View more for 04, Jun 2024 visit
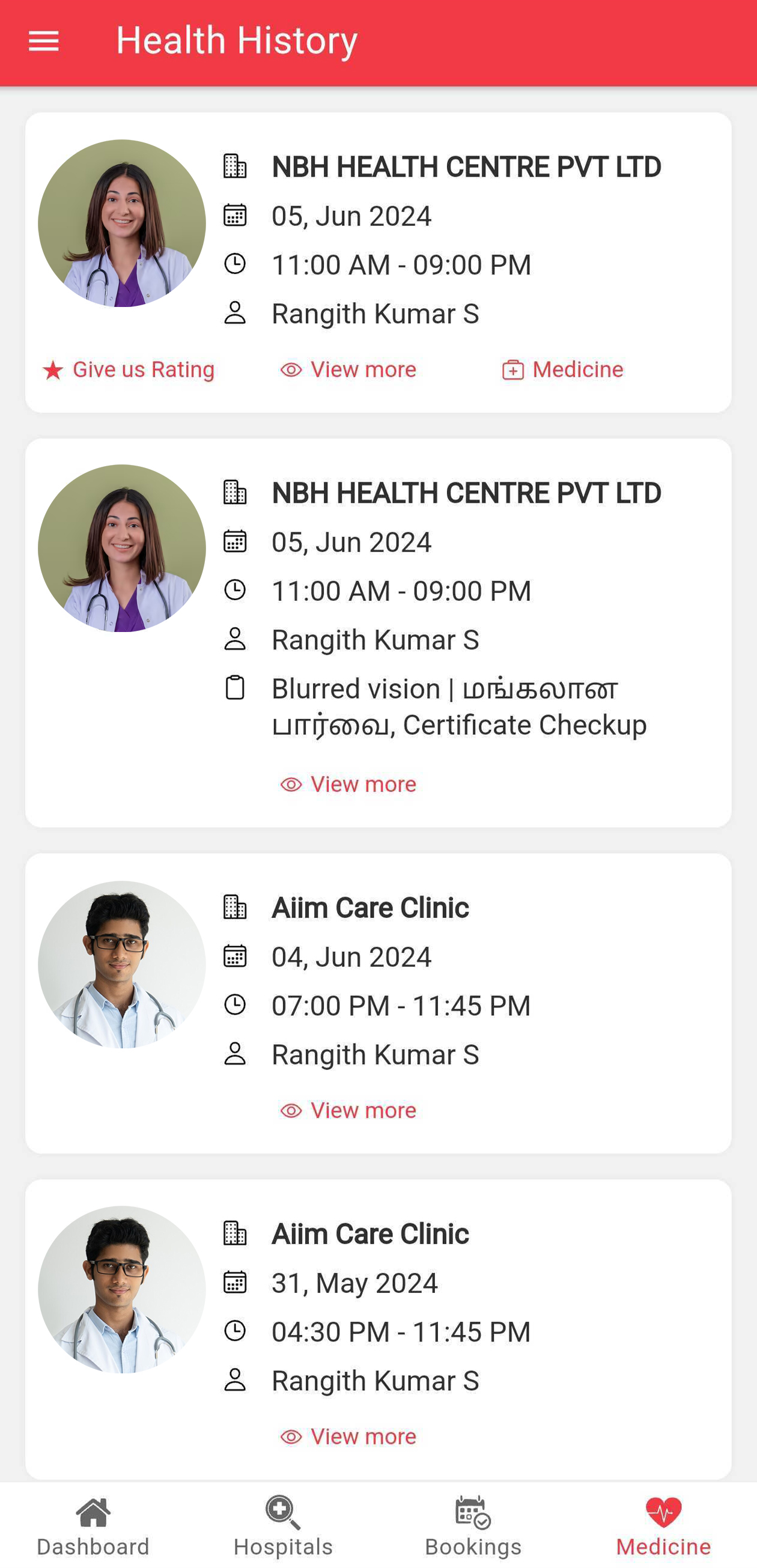757x1568 pixels. [348, 1110]
